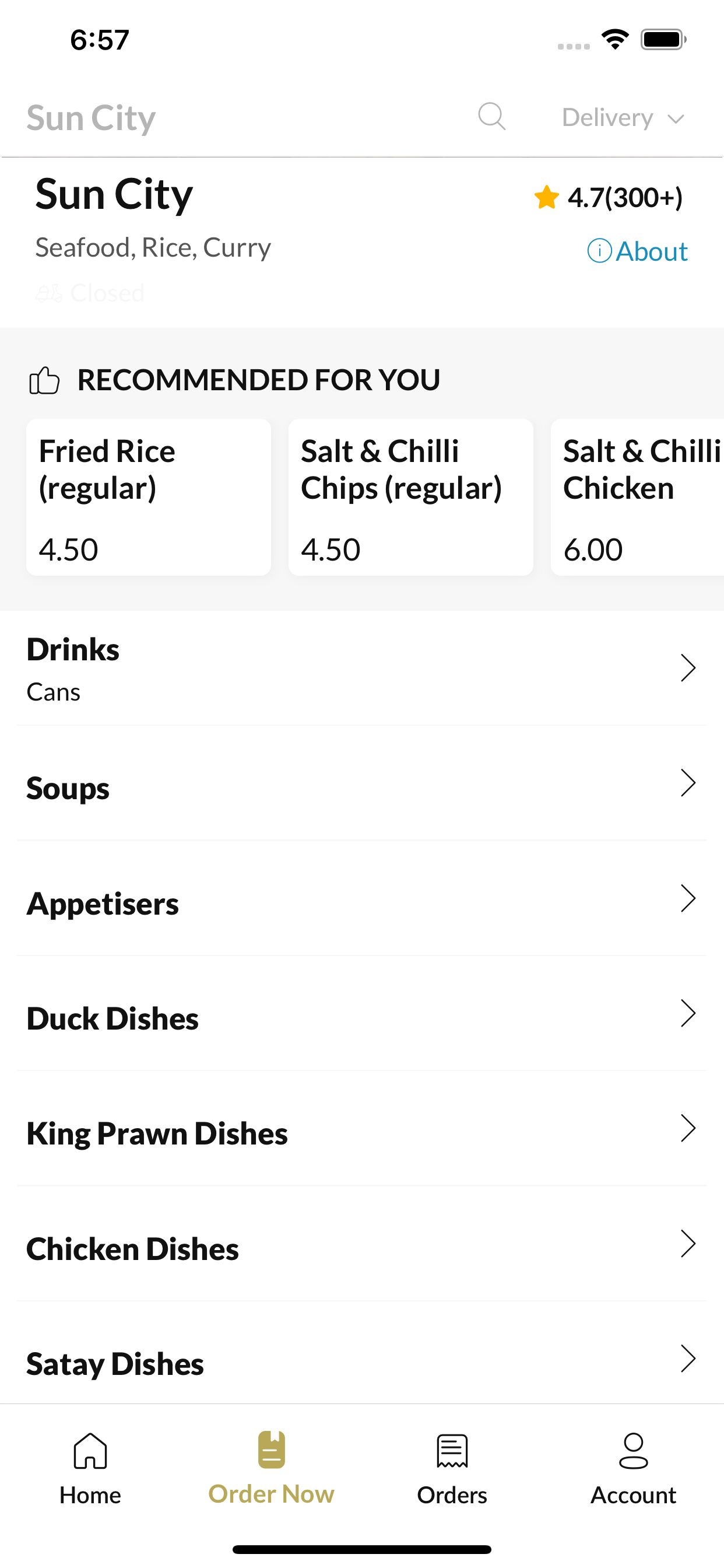The image size is (724, 1568).
Task: Select Salt & Chilli Chicken card
Action: (x=637, y=496)
